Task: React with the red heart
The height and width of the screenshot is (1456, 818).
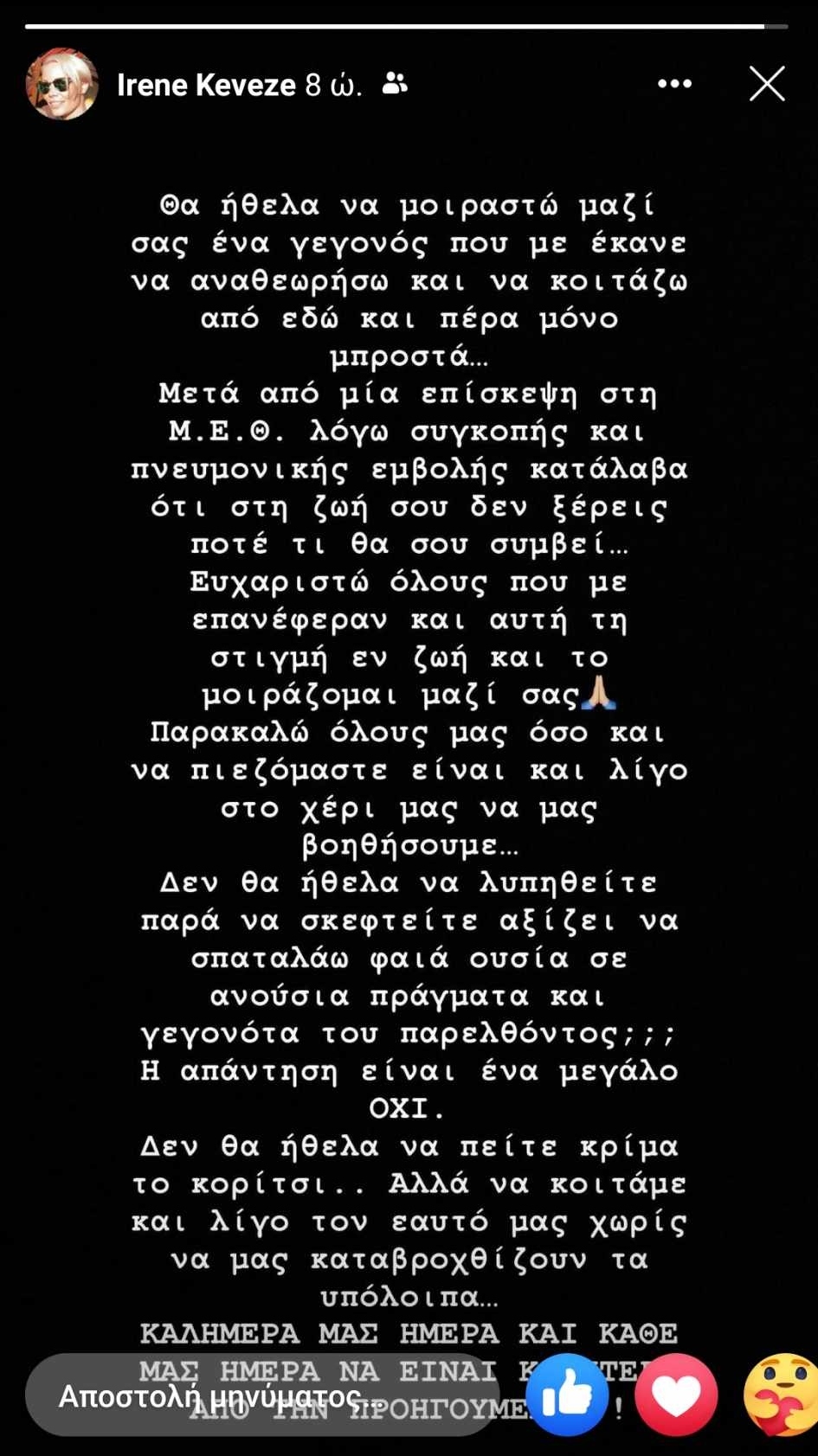Action: coord(676,1395)
